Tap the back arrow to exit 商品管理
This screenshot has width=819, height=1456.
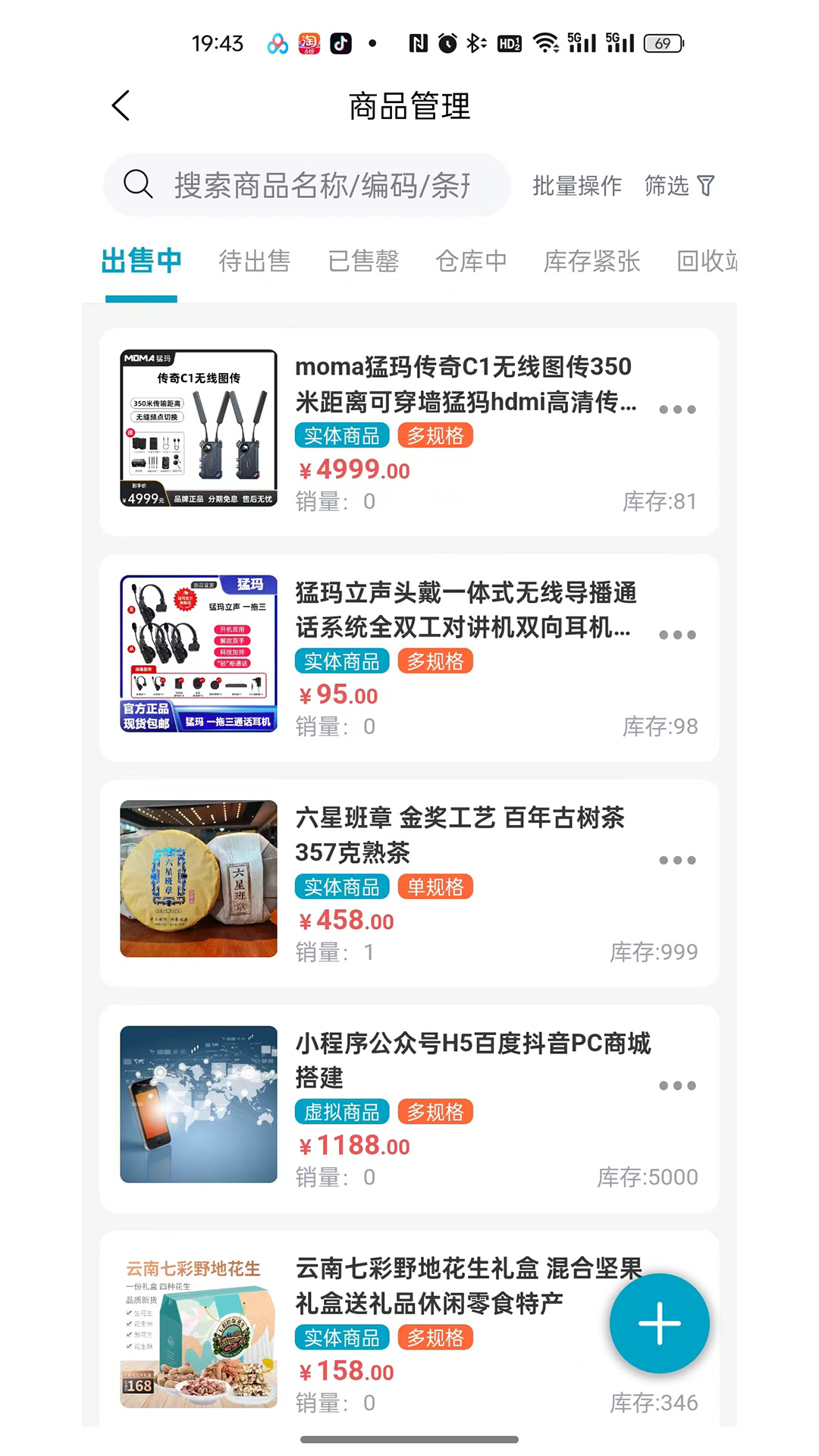120,106
